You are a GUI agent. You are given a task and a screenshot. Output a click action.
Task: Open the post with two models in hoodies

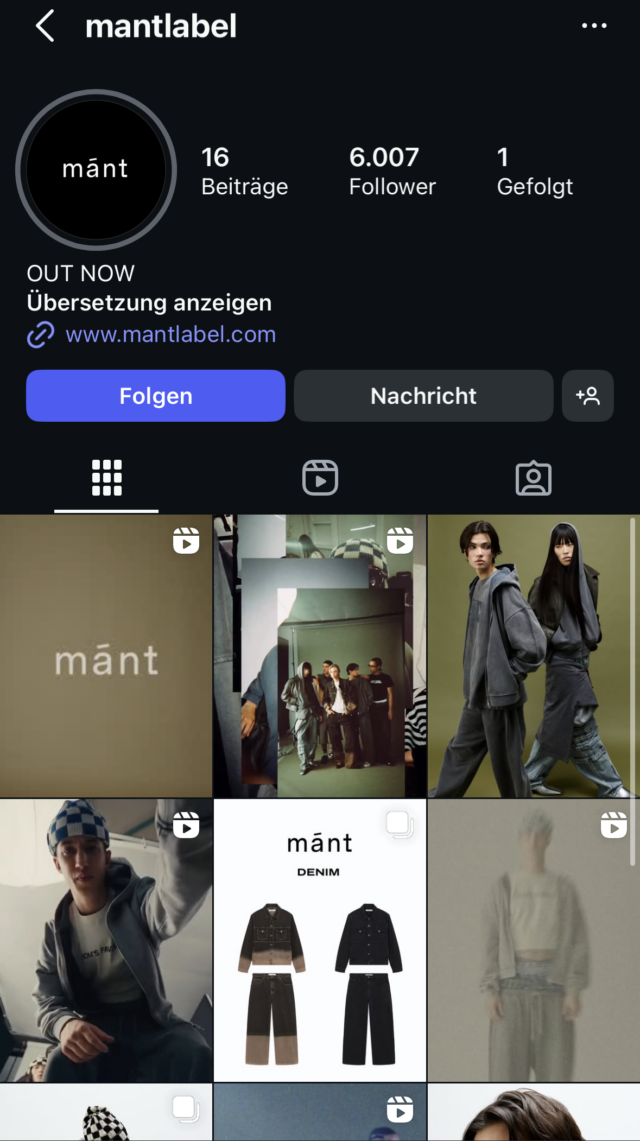532,656
